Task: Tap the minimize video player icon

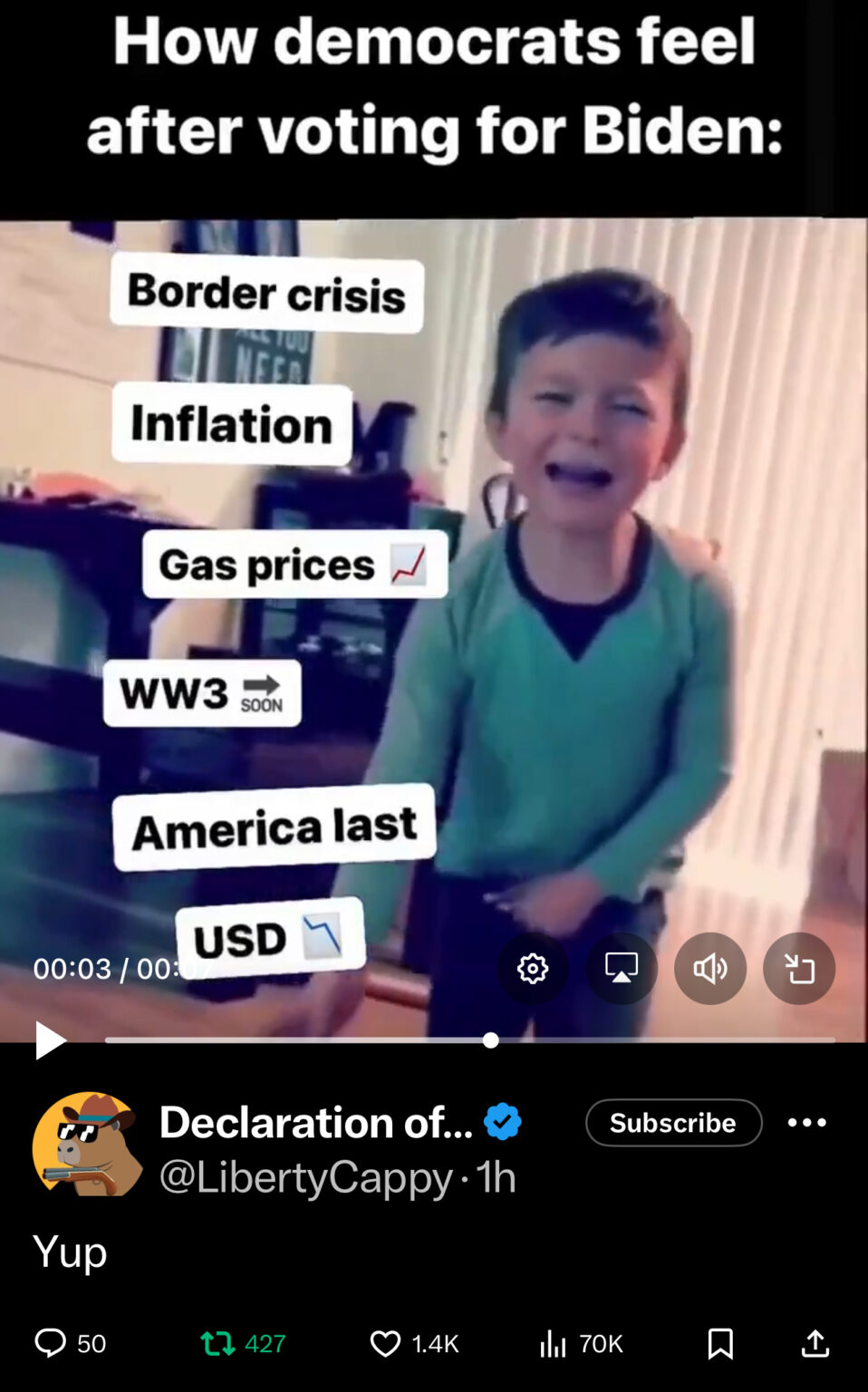Action: tap(798, 969)
